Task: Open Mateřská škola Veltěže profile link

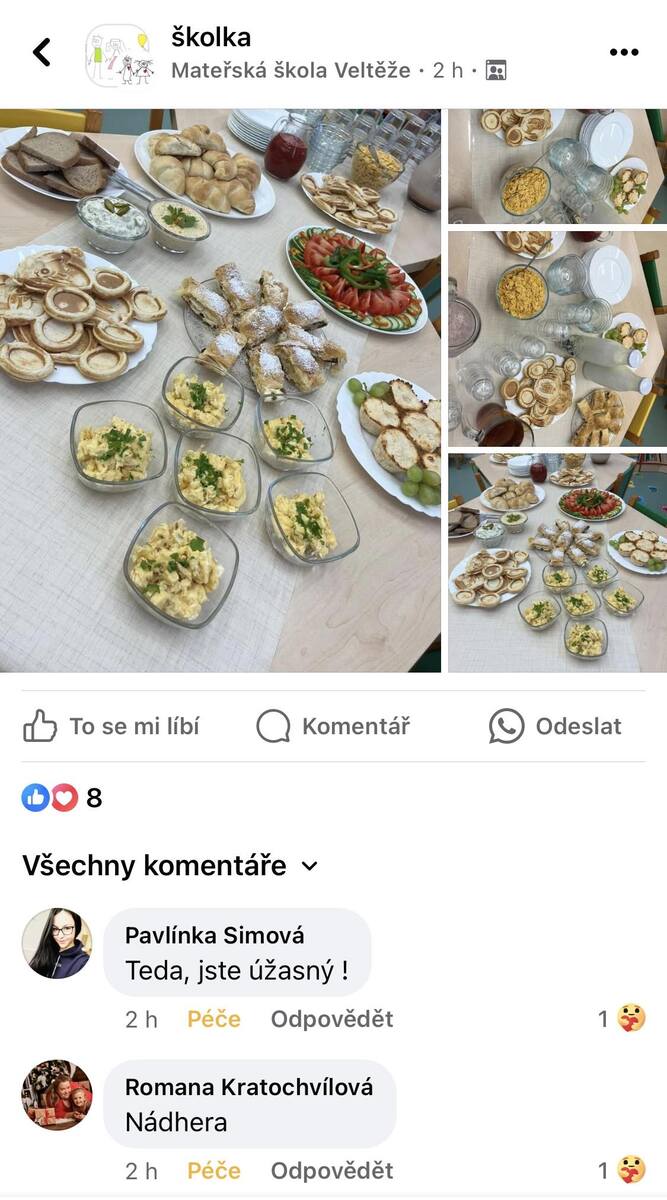Action: pos(291,70)
